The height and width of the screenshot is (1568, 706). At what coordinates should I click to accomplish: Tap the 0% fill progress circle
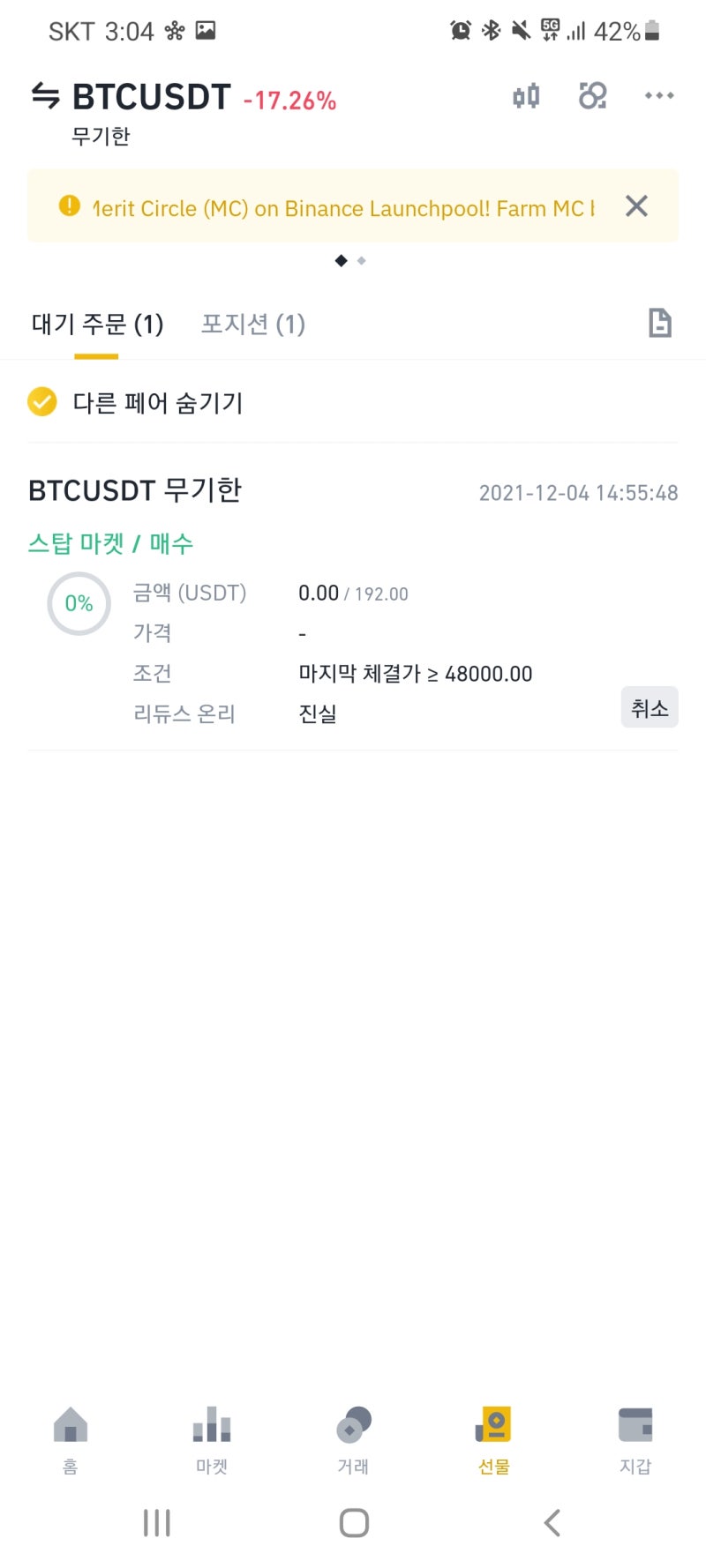(79, 603)
